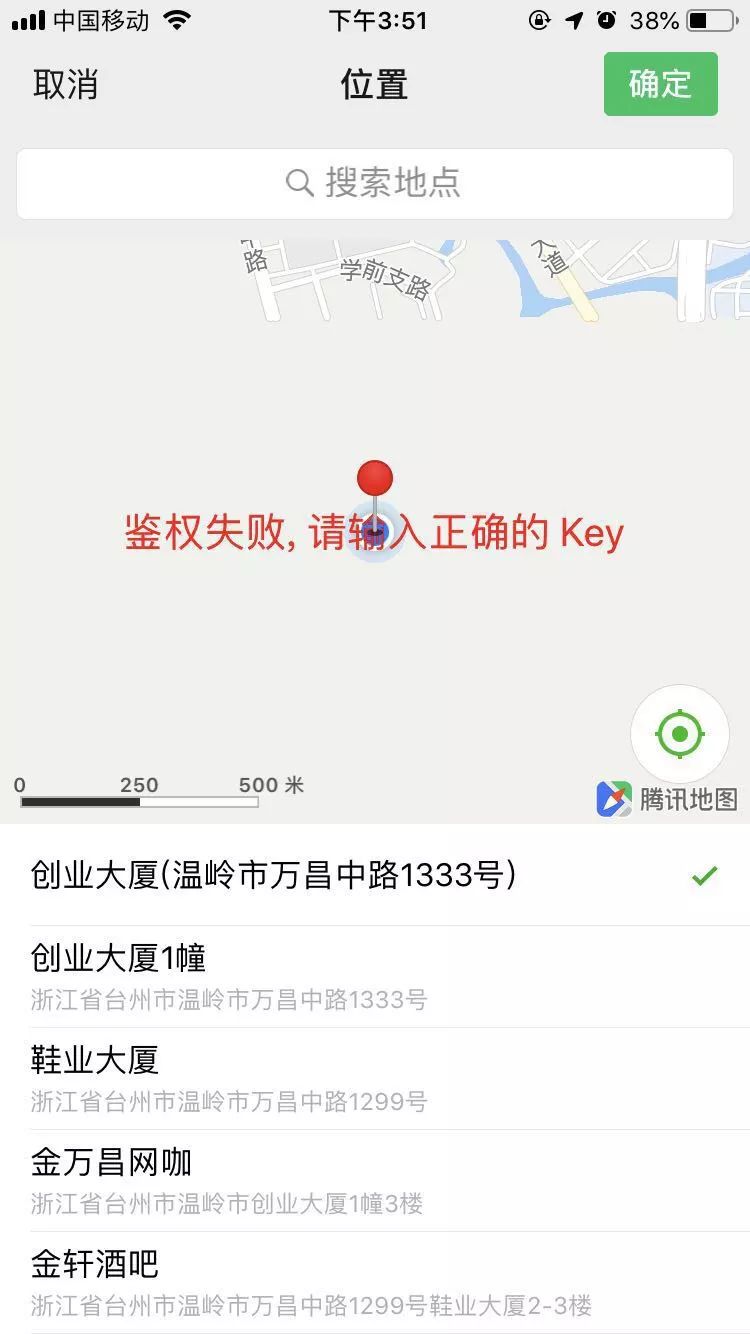Confirm the location with 确定
Image resolution: width=750 pixels, height=1334 pixels.
click(x=660, y=85)
